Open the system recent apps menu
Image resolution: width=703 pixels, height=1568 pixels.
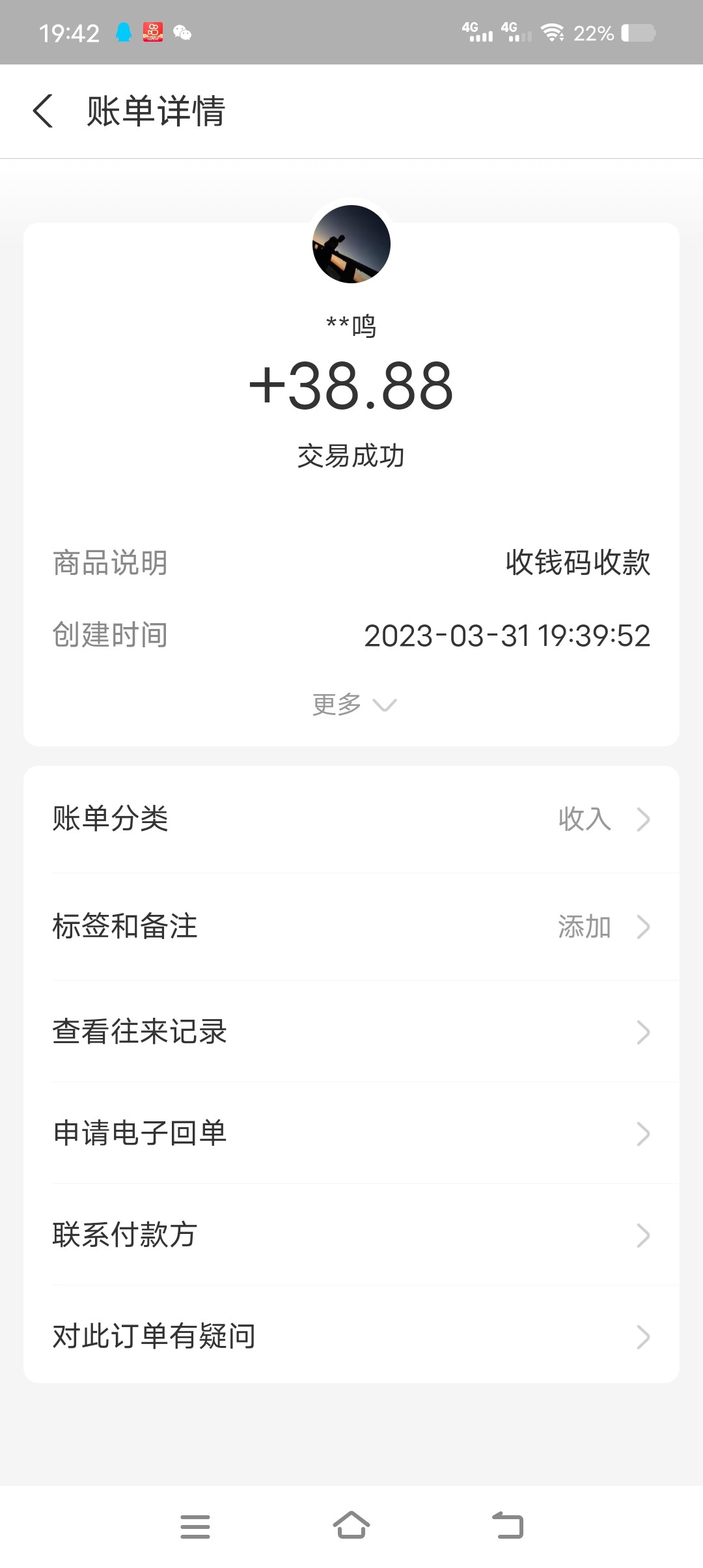pyautogui.click(x=195, y=1526)
